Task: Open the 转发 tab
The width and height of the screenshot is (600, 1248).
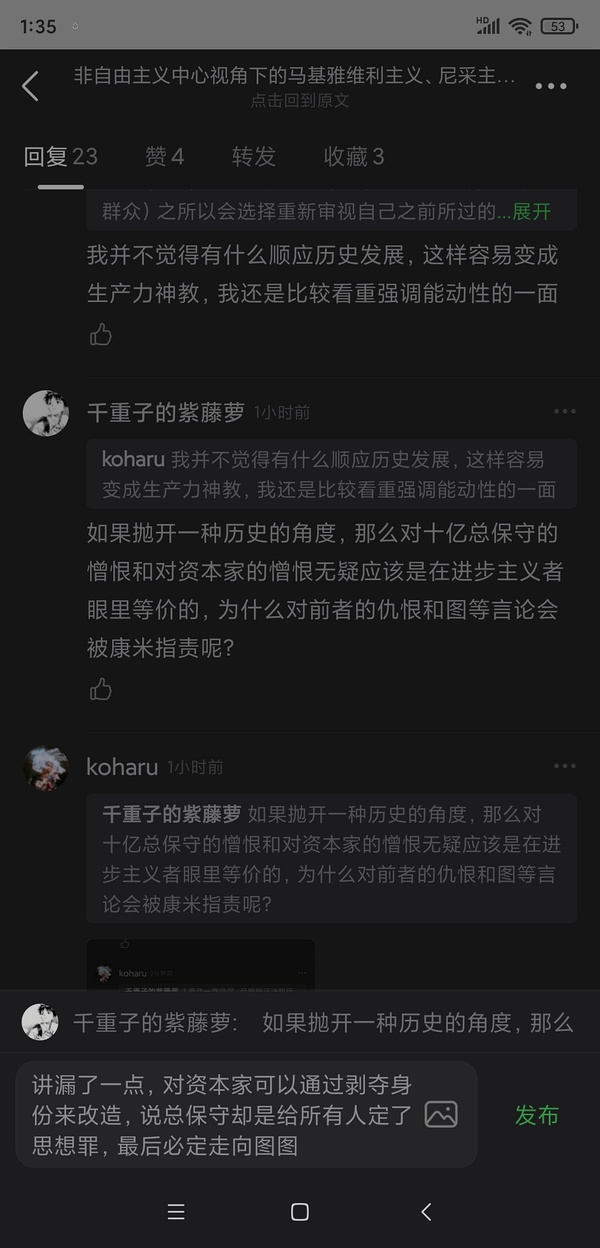Action: (x=253, y=156)
